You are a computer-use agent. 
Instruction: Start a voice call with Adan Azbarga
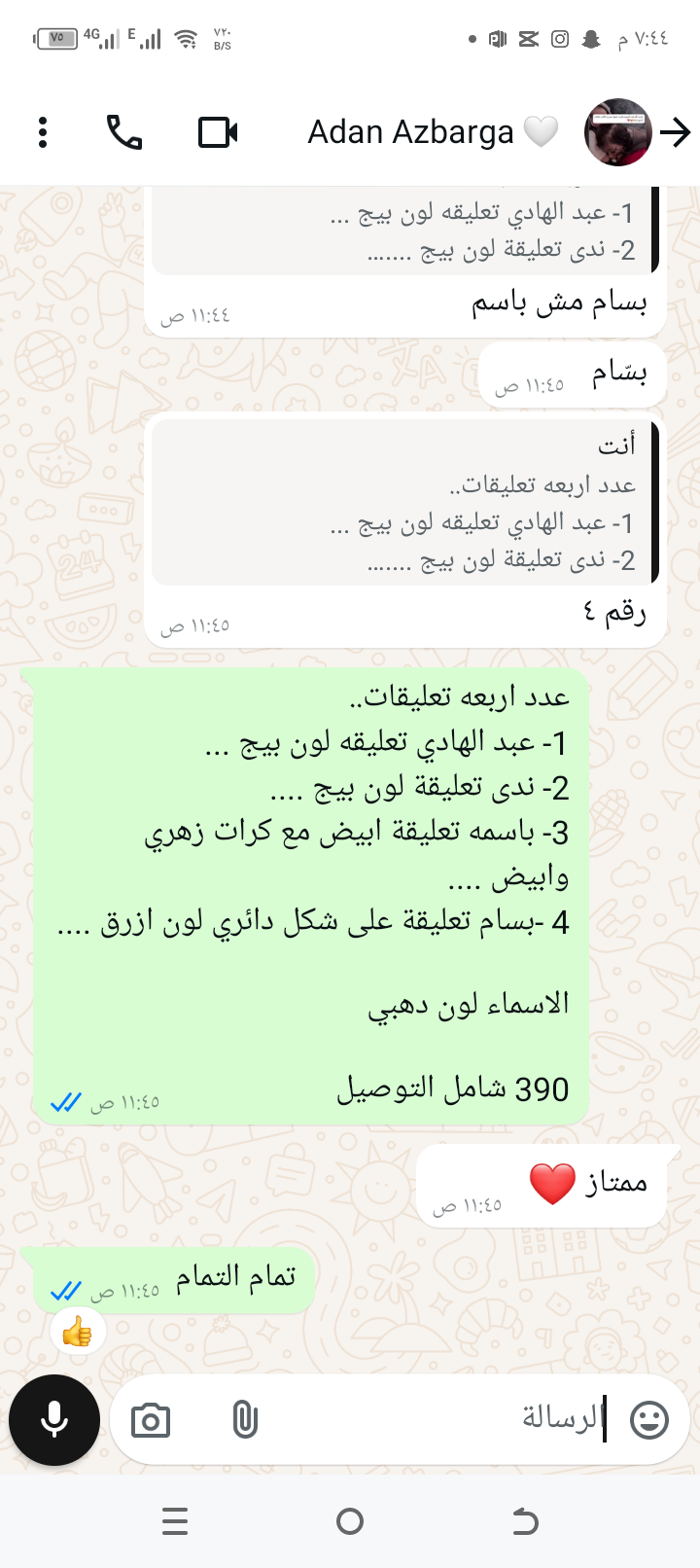124,132
